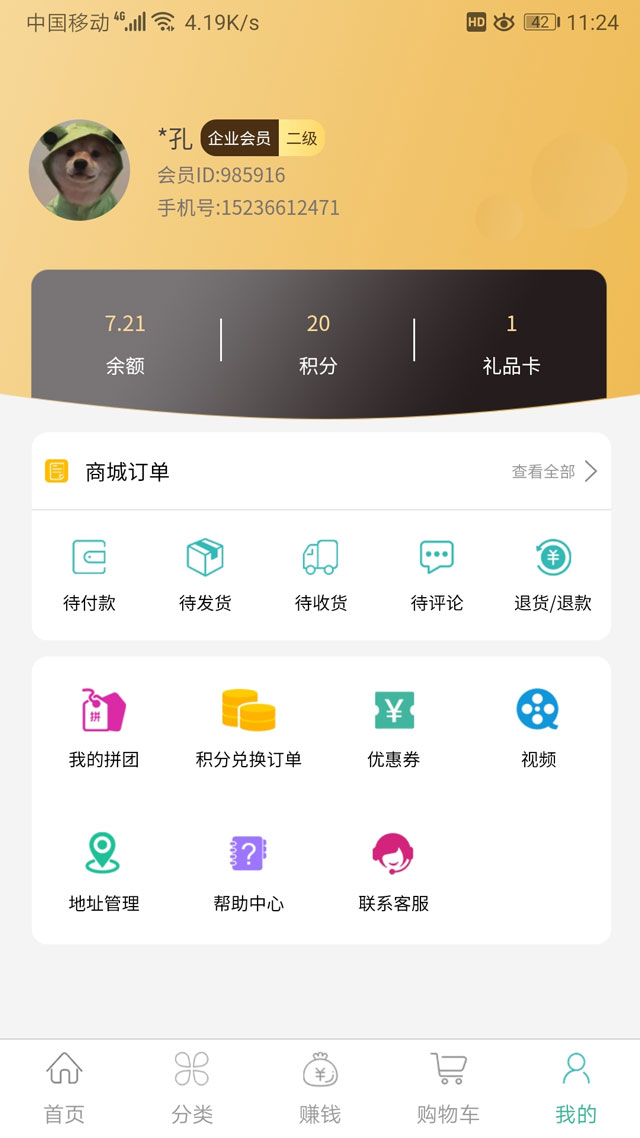Go to 退货/退款 returns and refunds
Image resolution: width=640 pixels, height=1138 pixels.
pyautogui.click(x=552, y=574)
